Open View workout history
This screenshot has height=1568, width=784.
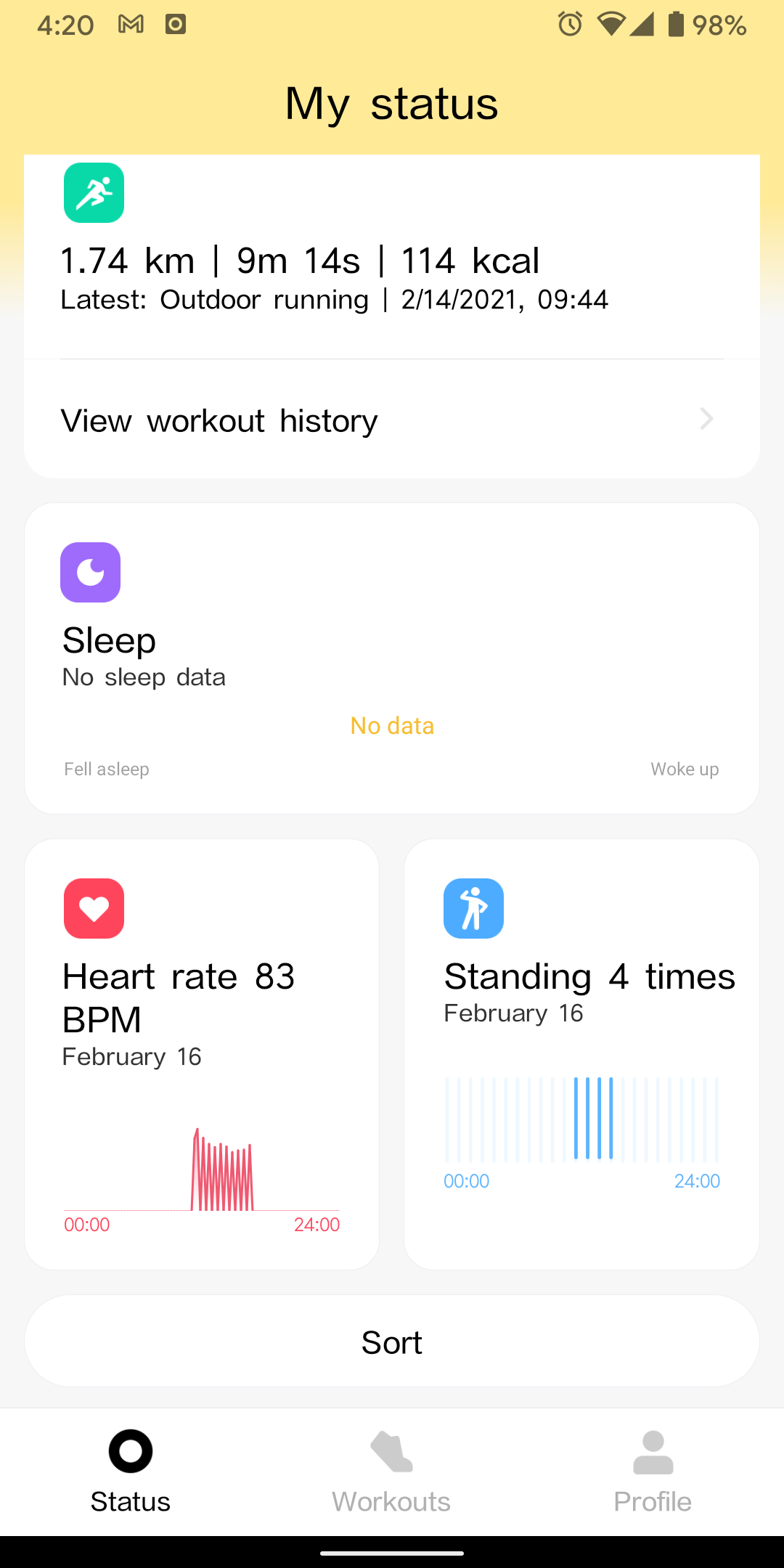pos(392,420)
